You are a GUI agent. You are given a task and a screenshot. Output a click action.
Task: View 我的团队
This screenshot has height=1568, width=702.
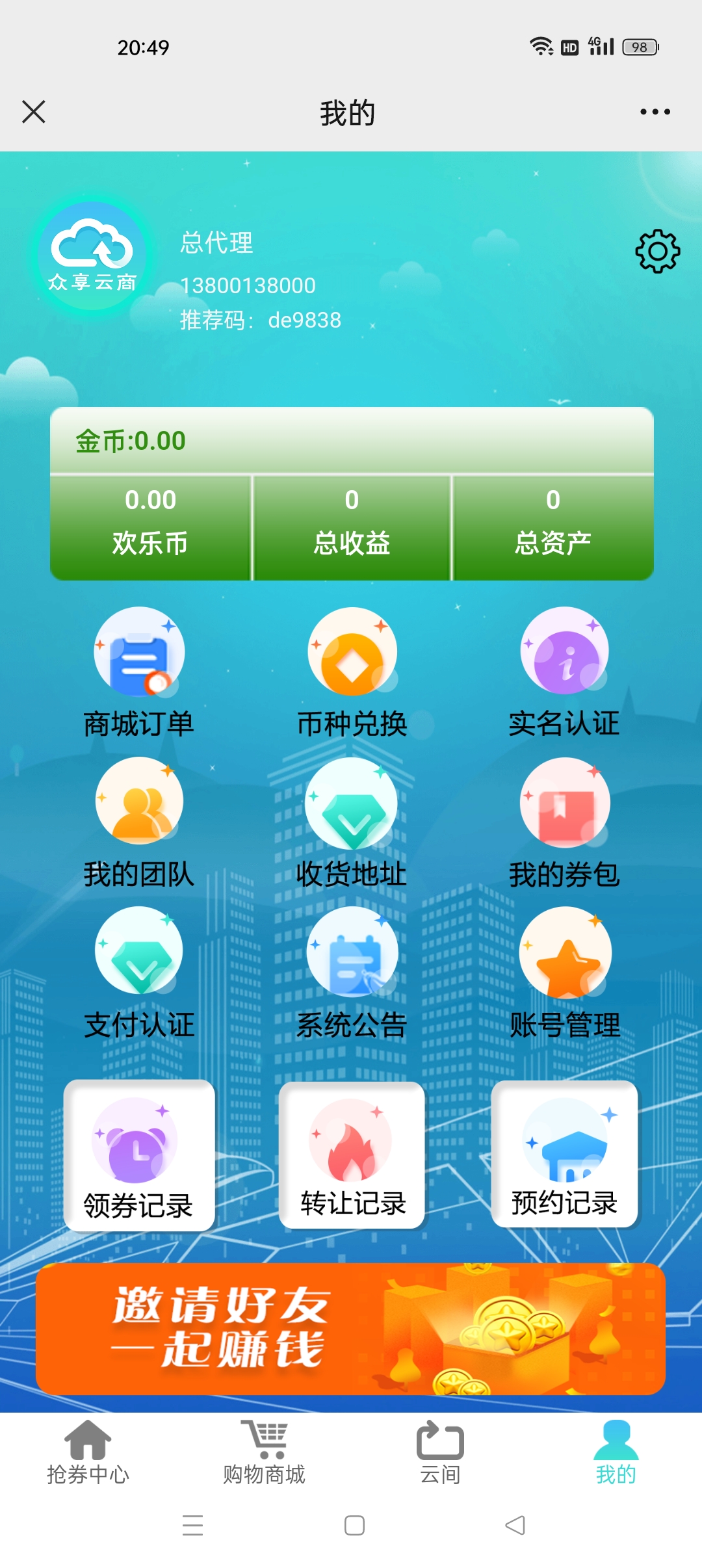click(139, 823)
